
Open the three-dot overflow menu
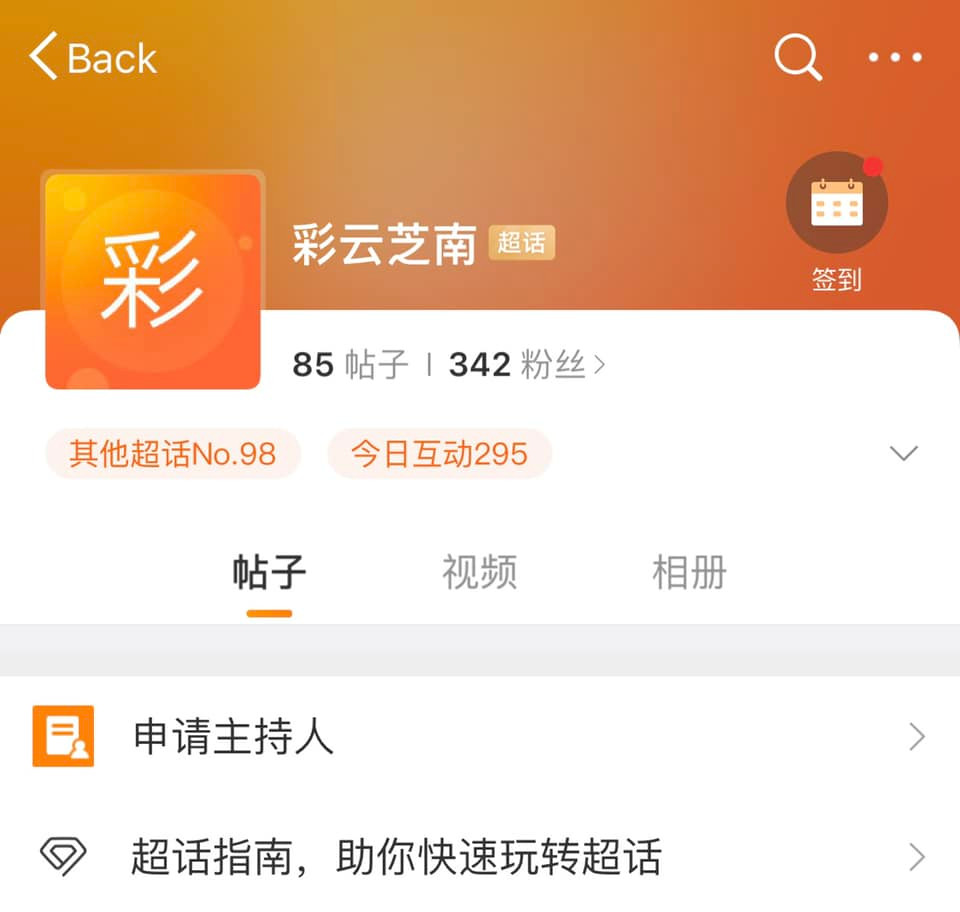point(895,58)
